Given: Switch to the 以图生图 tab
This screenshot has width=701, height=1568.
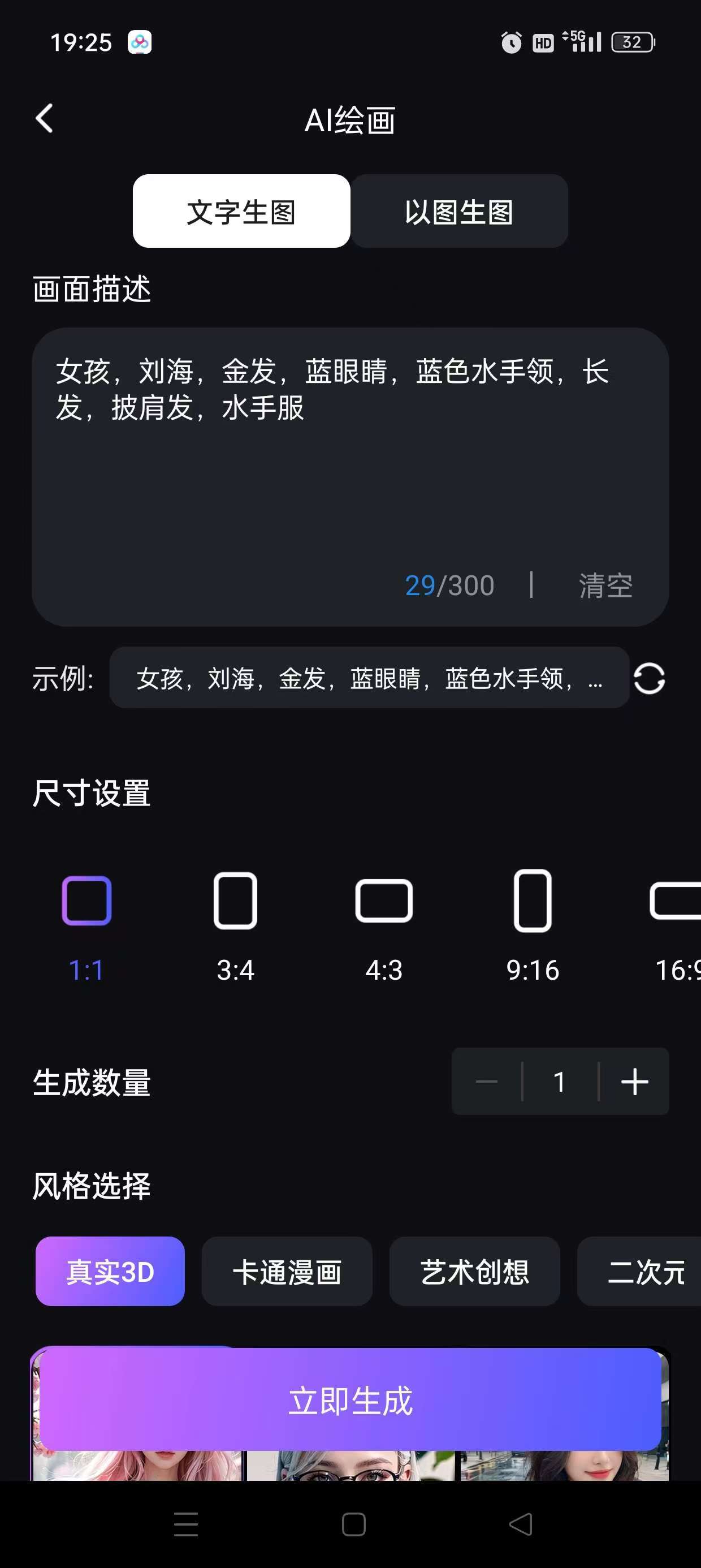Looking at the screenshot, I should click(x=459, y=212).
